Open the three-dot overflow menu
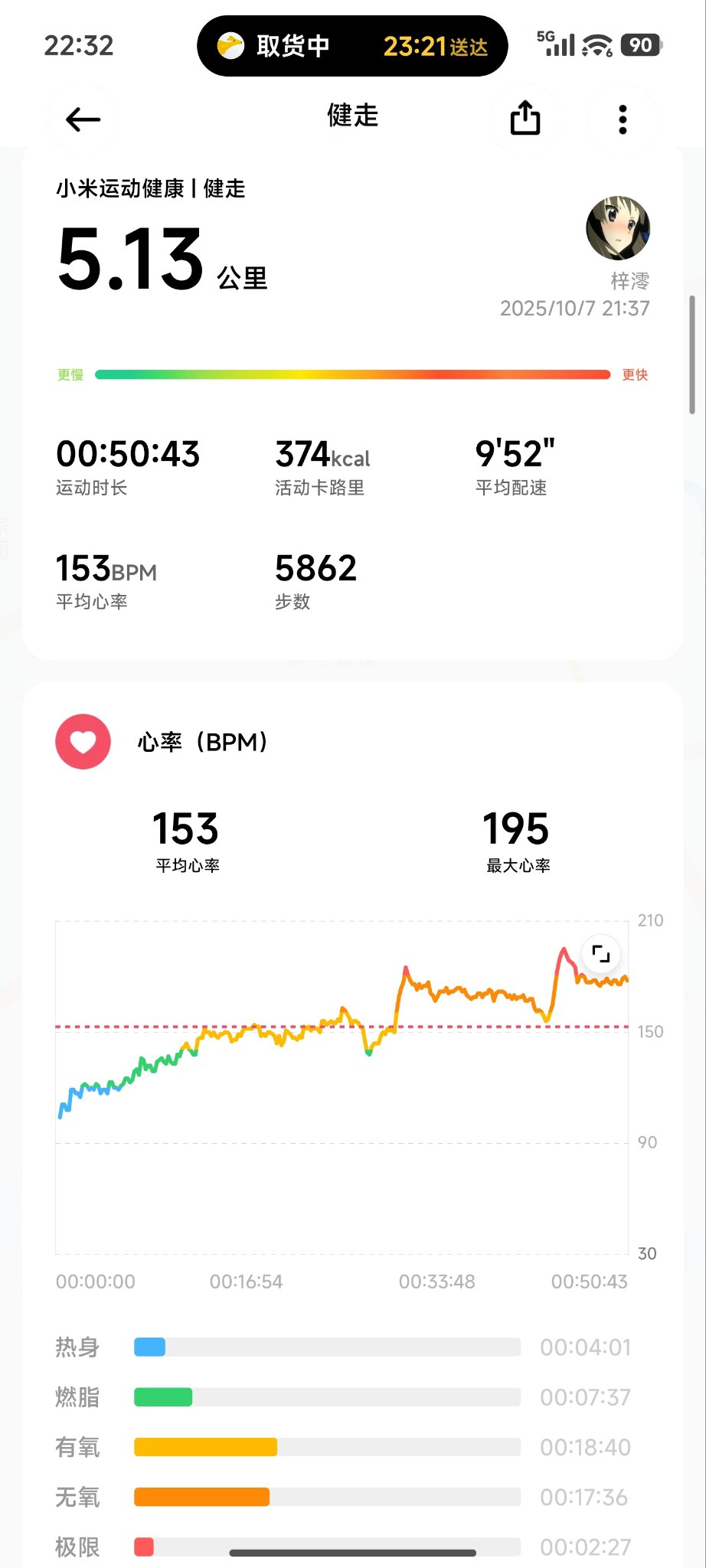706x1568 pixels. coord(623,119)
